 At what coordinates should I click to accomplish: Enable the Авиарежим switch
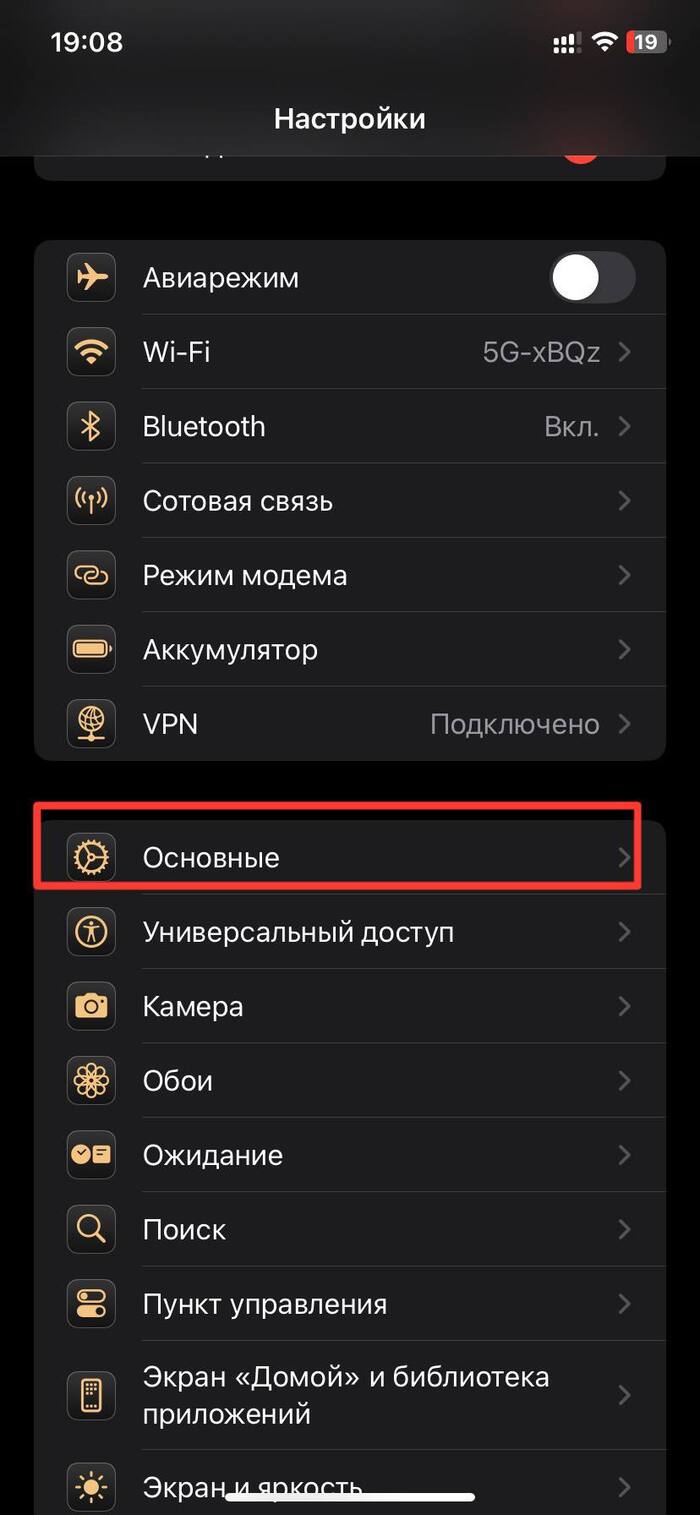592,278
